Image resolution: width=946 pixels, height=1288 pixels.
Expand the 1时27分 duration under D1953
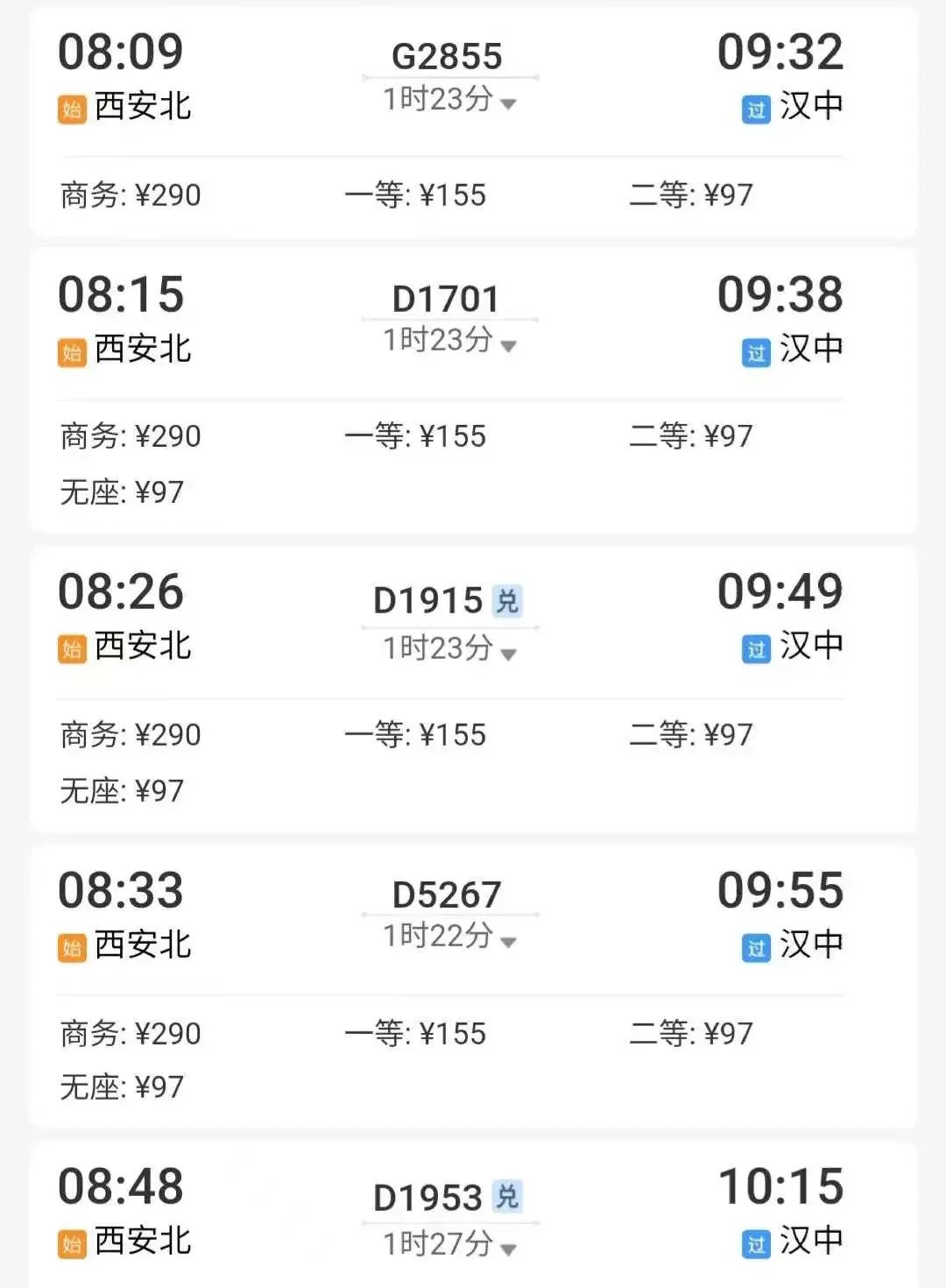point(508,1249)
